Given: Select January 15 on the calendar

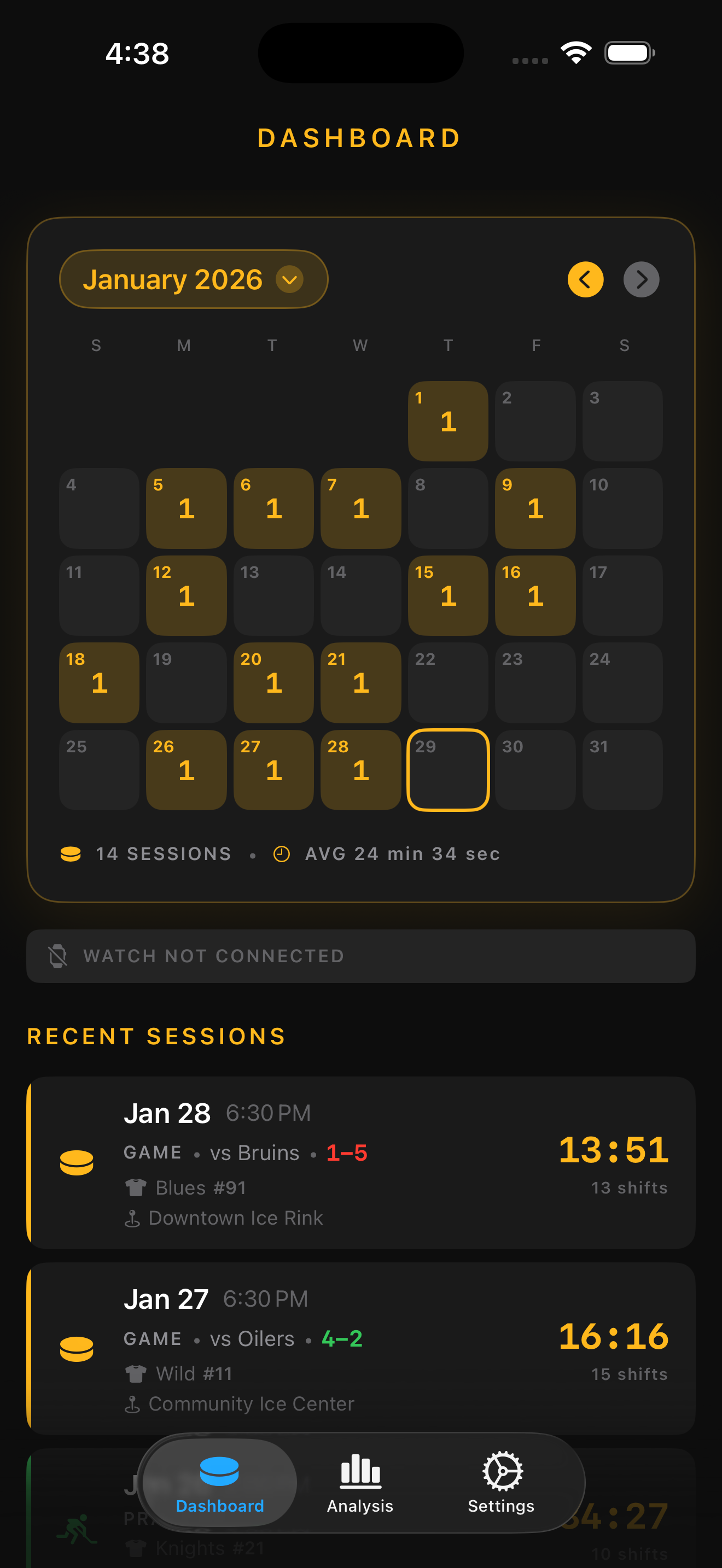Looking at the screenshot, I should click(448, 595).
